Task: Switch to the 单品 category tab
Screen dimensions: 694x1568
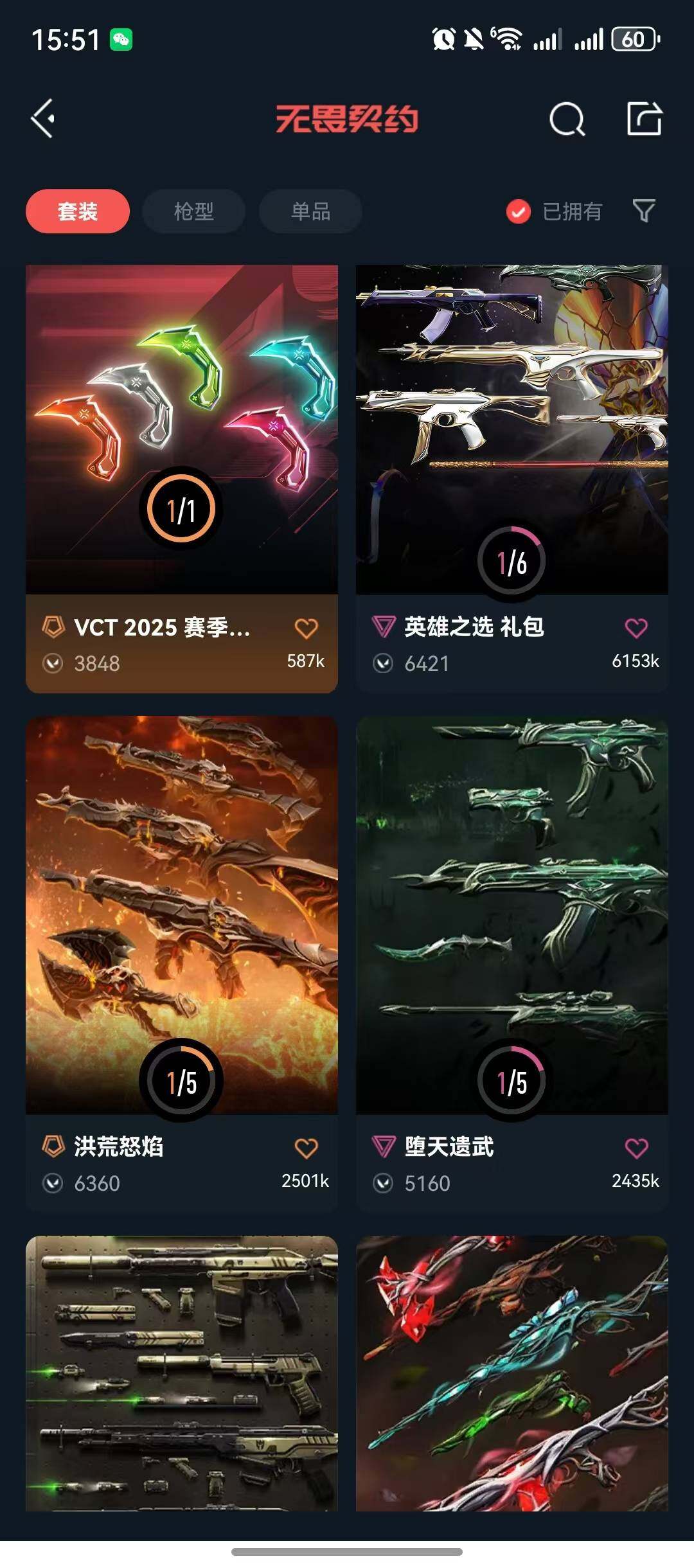Action: point(310,211)
